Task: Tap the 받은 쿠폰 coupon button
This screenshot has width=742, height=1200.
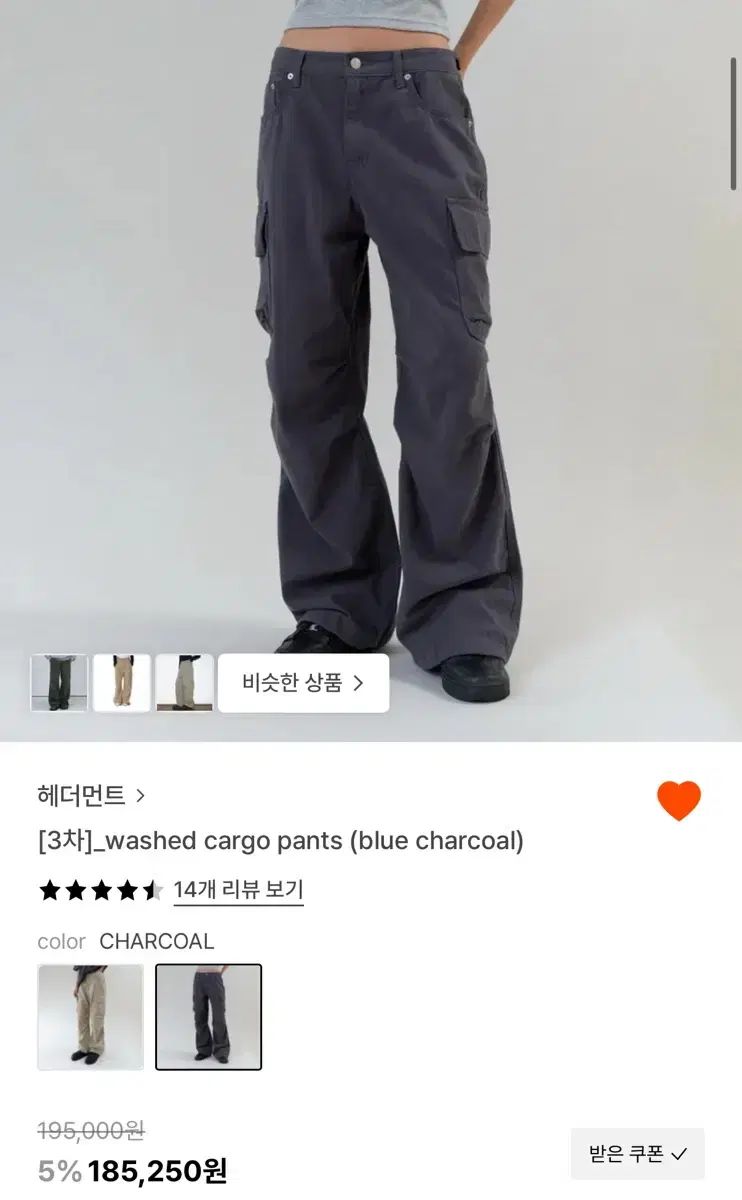Action: tap(637, 1154)
